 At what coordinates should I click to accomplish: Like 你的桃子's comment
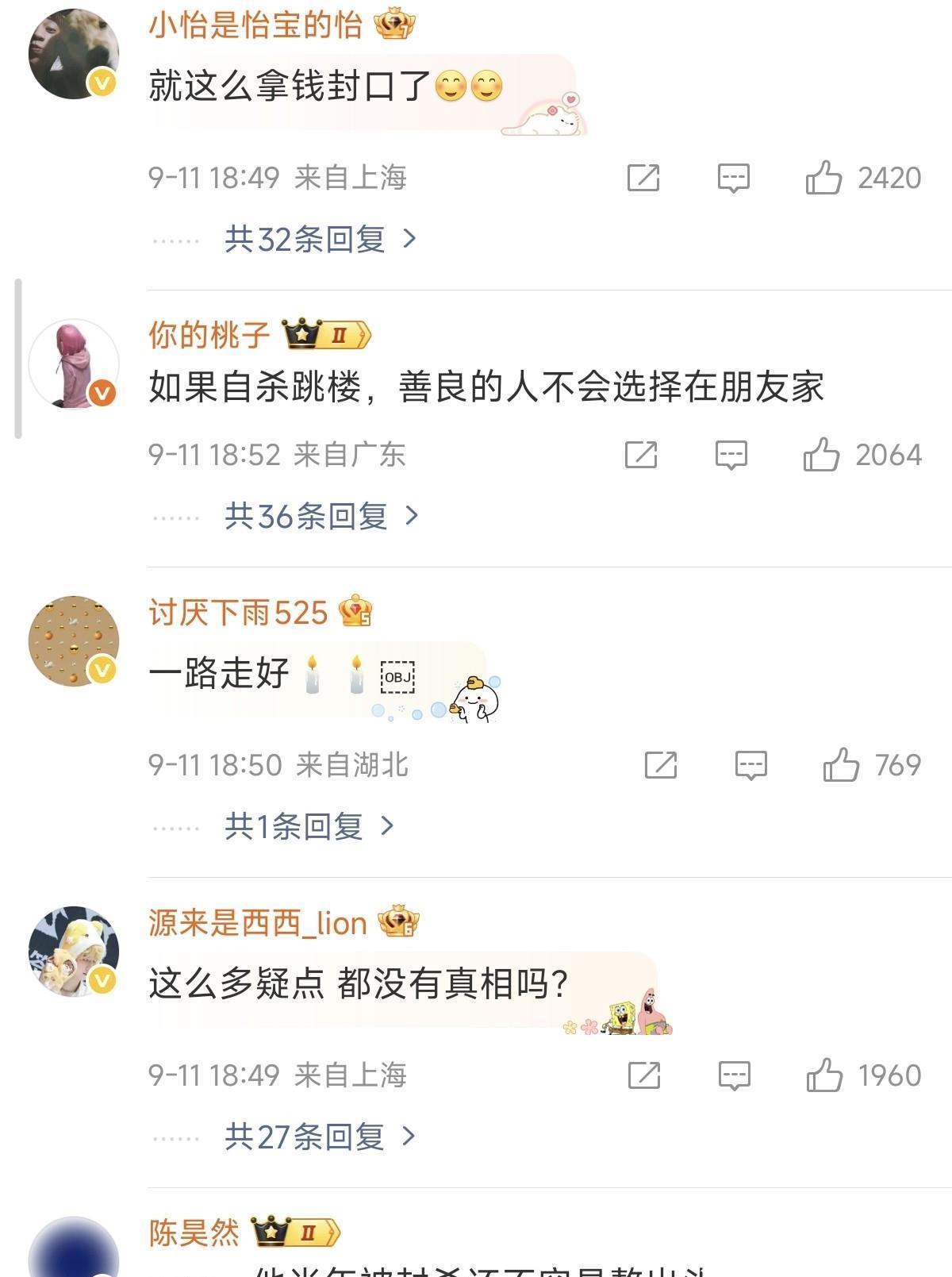821,456
